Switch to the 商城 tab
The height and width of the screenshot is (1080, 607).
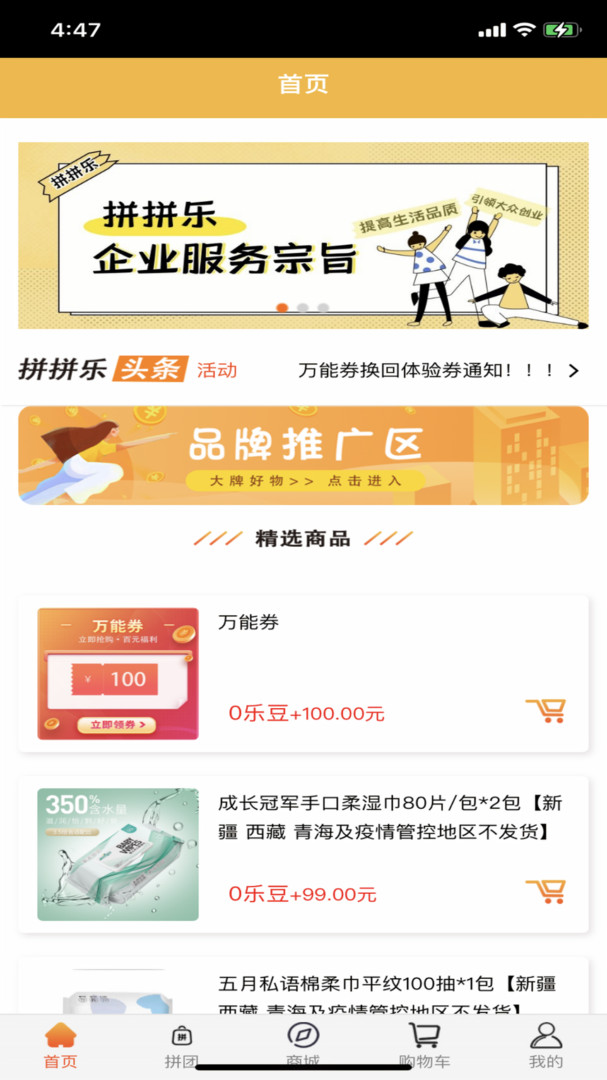[x=303, y=1046]
